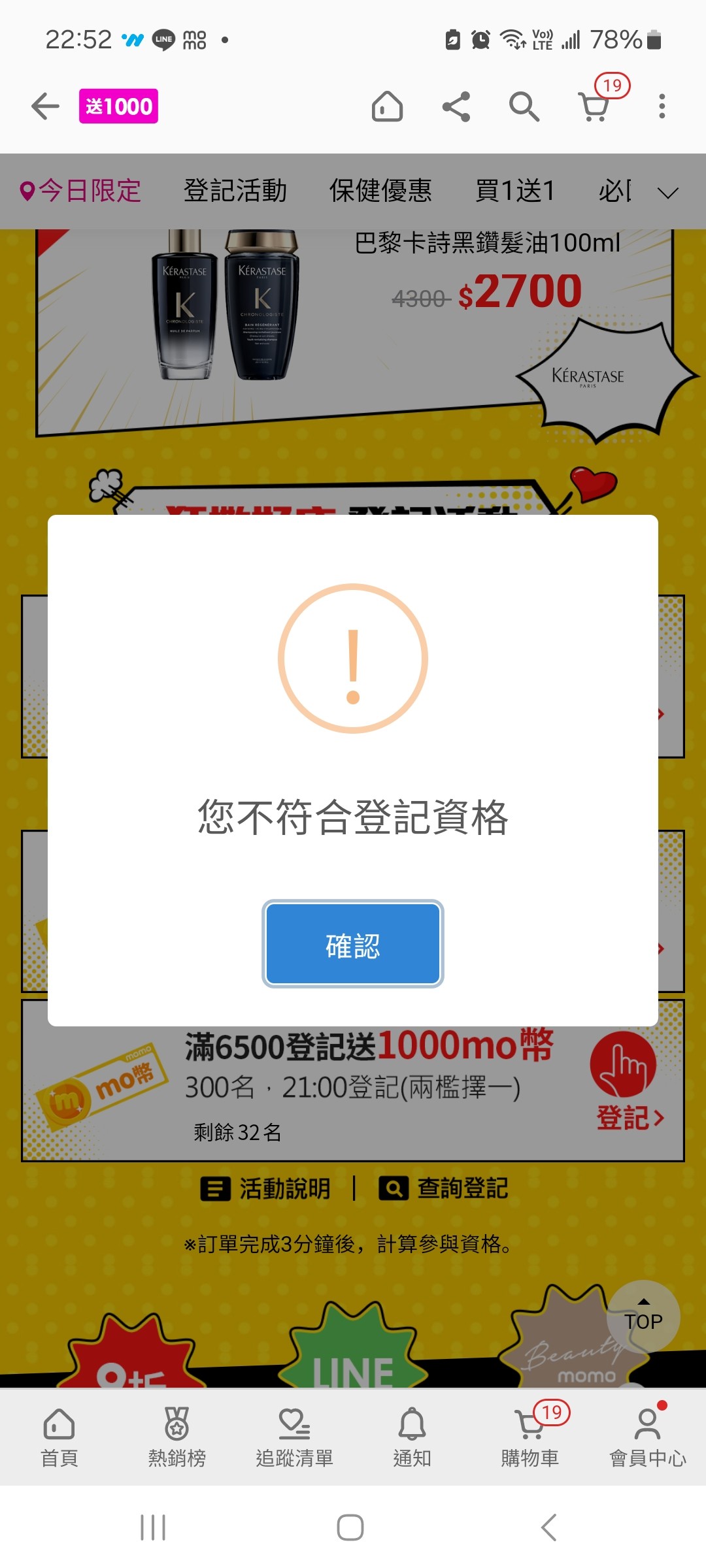706x1568 pixels.
Task: Expand the category tabs dropdown chevron
Action: (x=667, y=193)
